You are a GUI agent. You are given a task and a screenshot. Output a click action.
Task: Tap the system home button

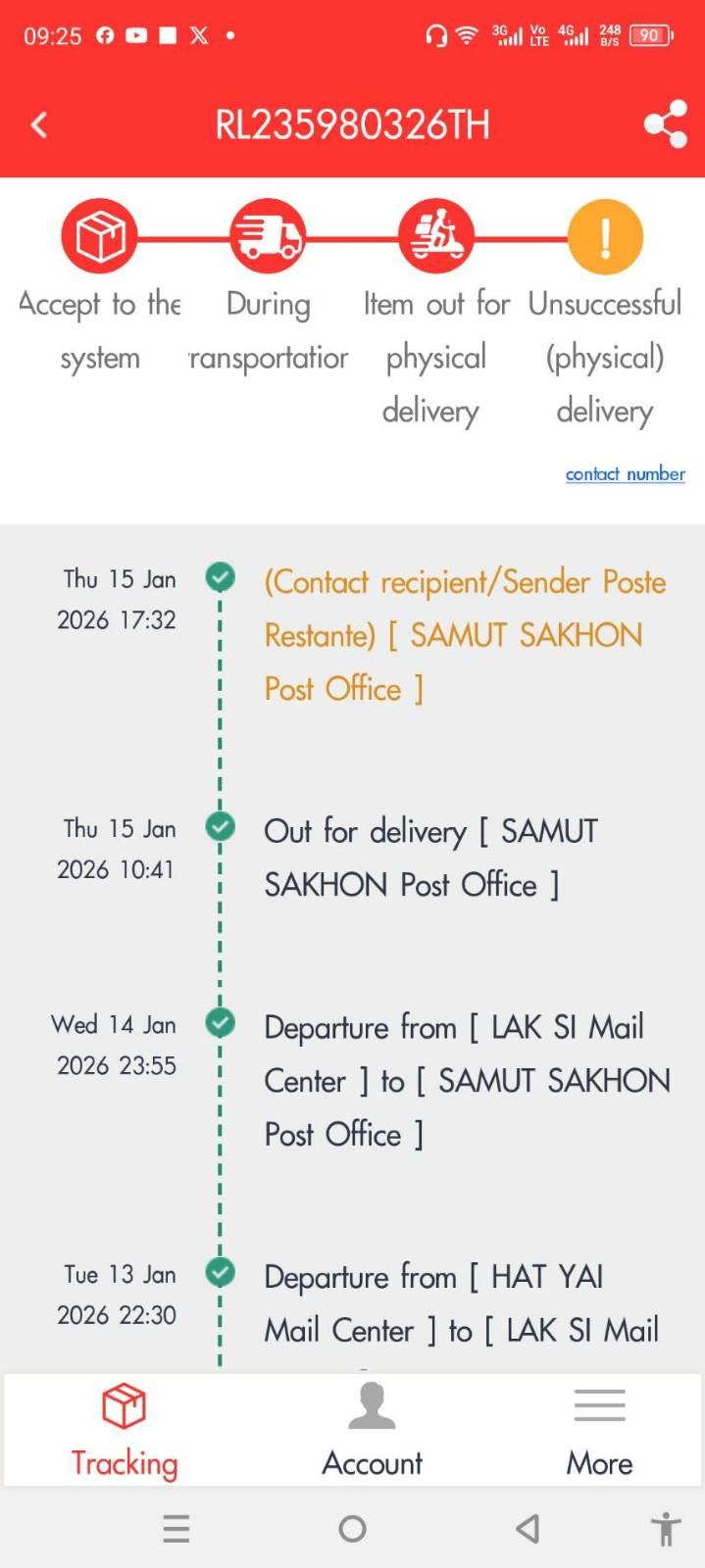[x=352, y=1529]
